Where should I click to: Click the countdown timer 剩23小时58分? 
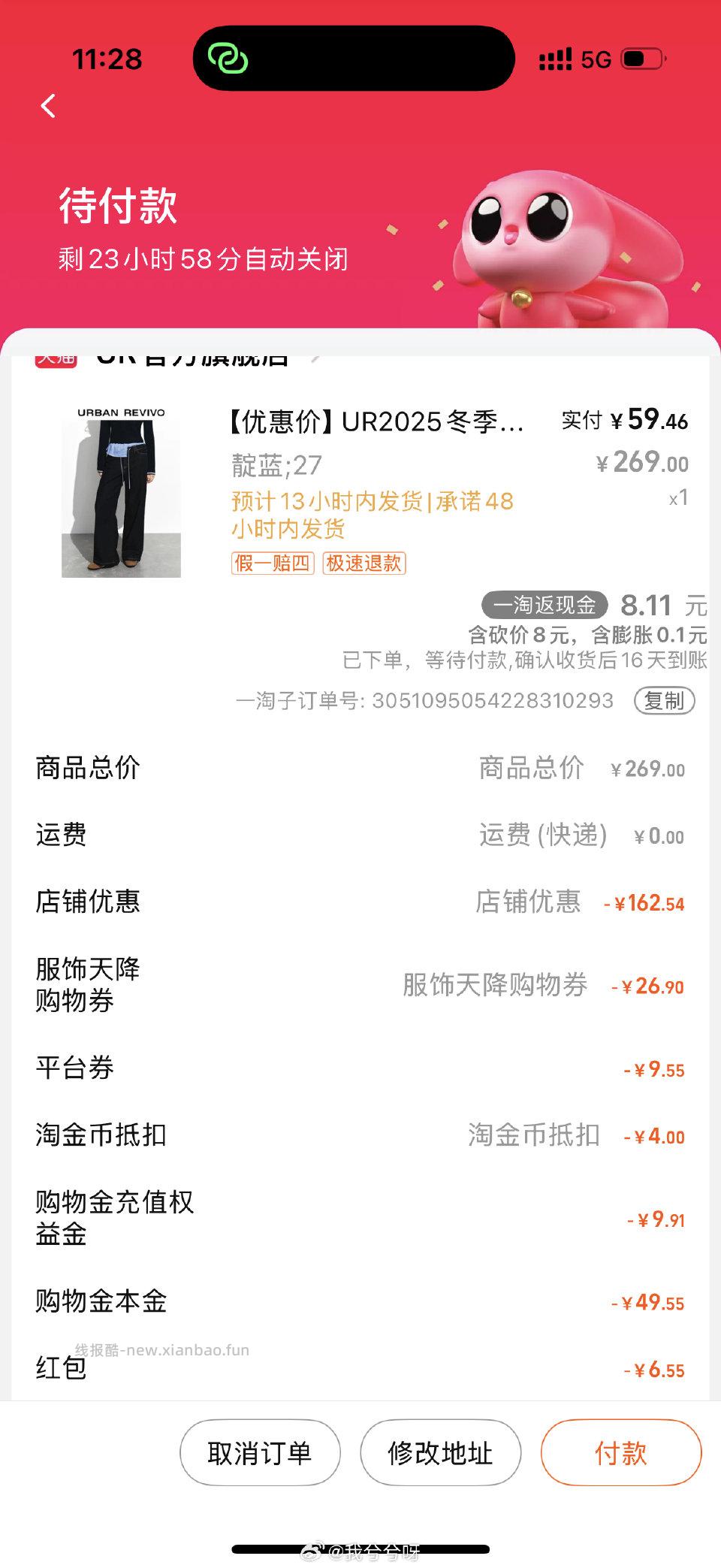(x=203, y=258)
